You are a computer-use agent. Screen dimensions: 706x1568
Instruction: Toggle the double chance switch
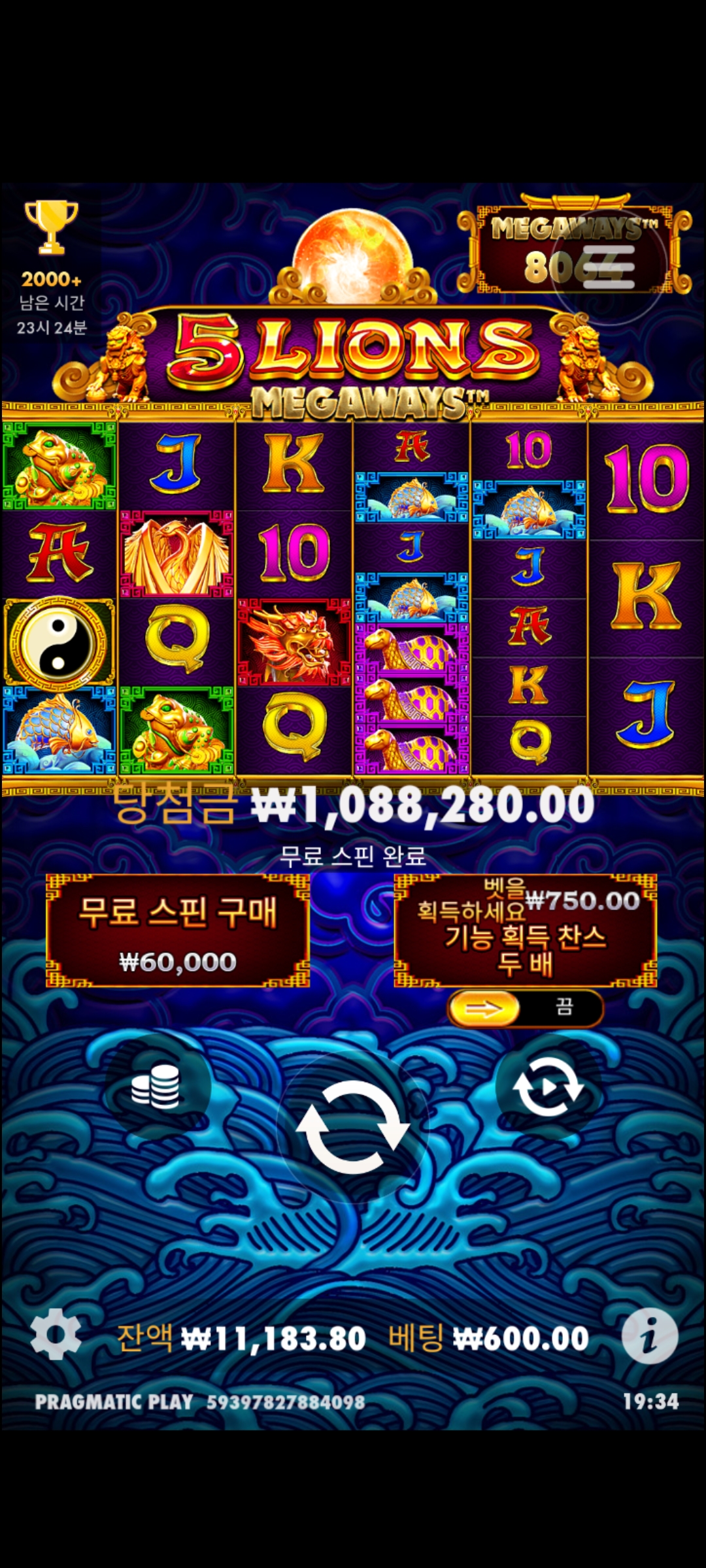[x=525, y=1008]
